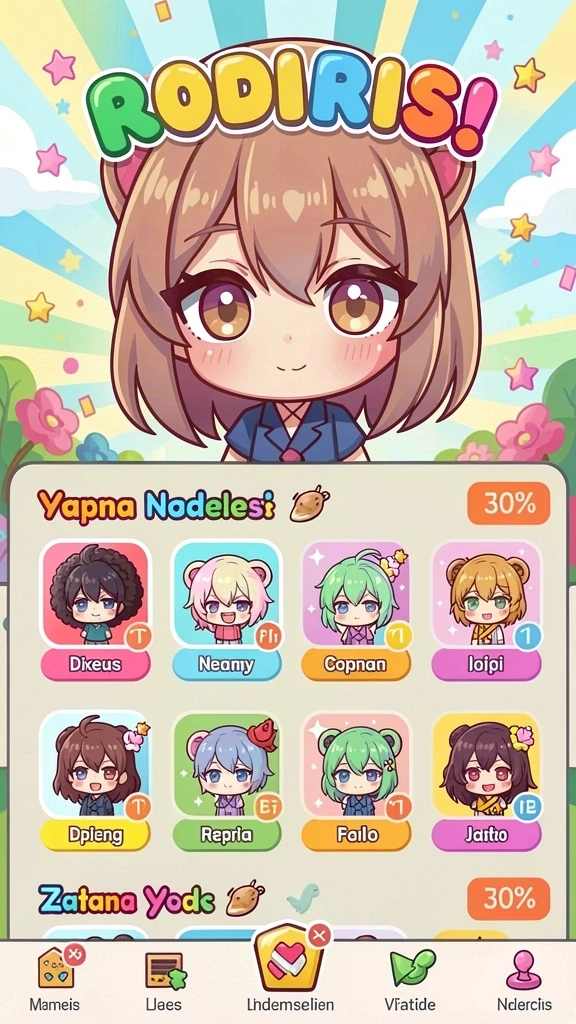Tap the 30% badge beside Zatana Yodc
Viewport: 576px width, 1024px height.
pyautogui.click(x=508, y=899)
